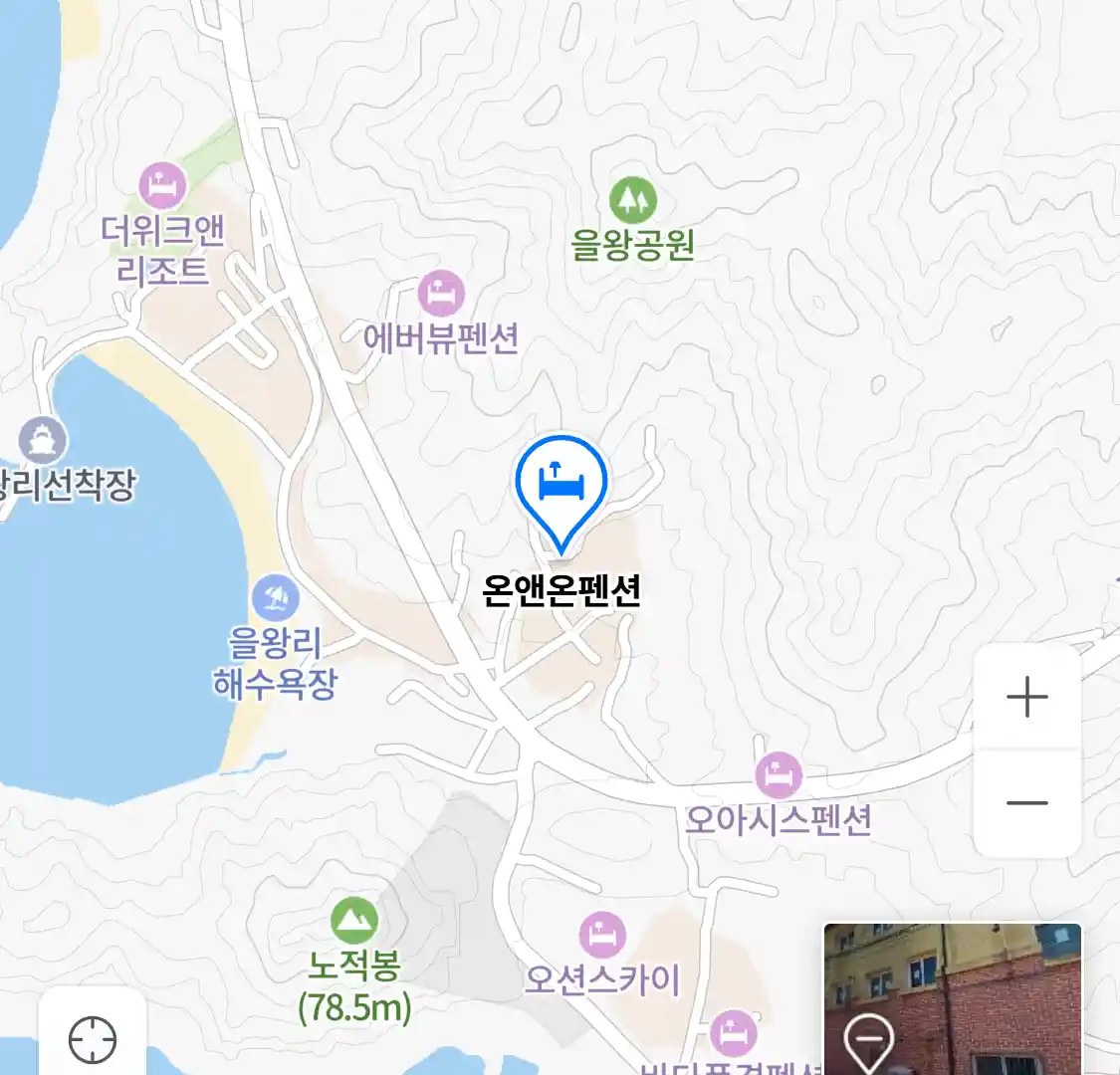Screen dimensions: 1120x1075
Task: Center map on my current location
Action: (93, 1040)
